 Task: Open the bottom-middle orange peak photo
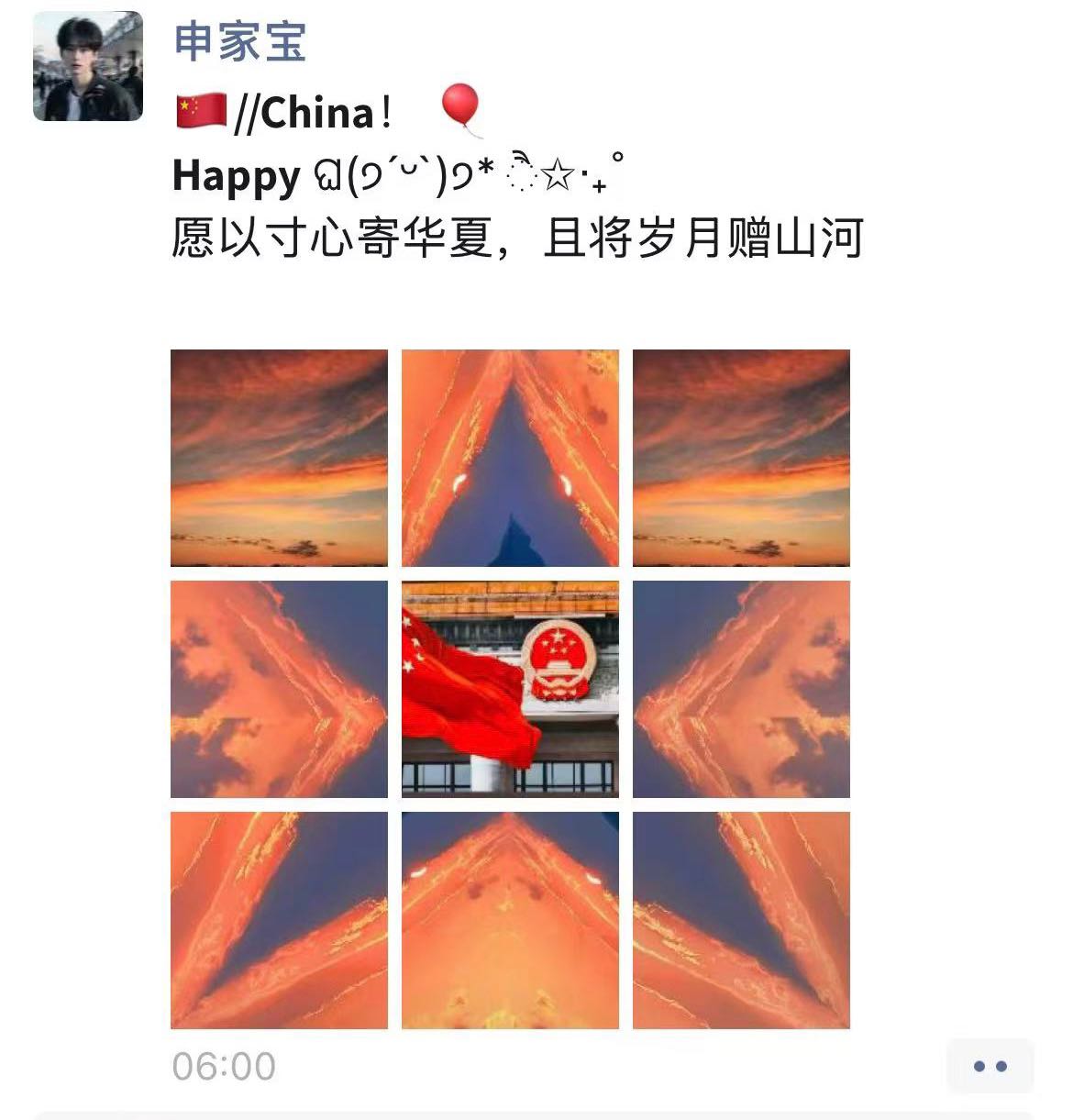coord(510,920)
